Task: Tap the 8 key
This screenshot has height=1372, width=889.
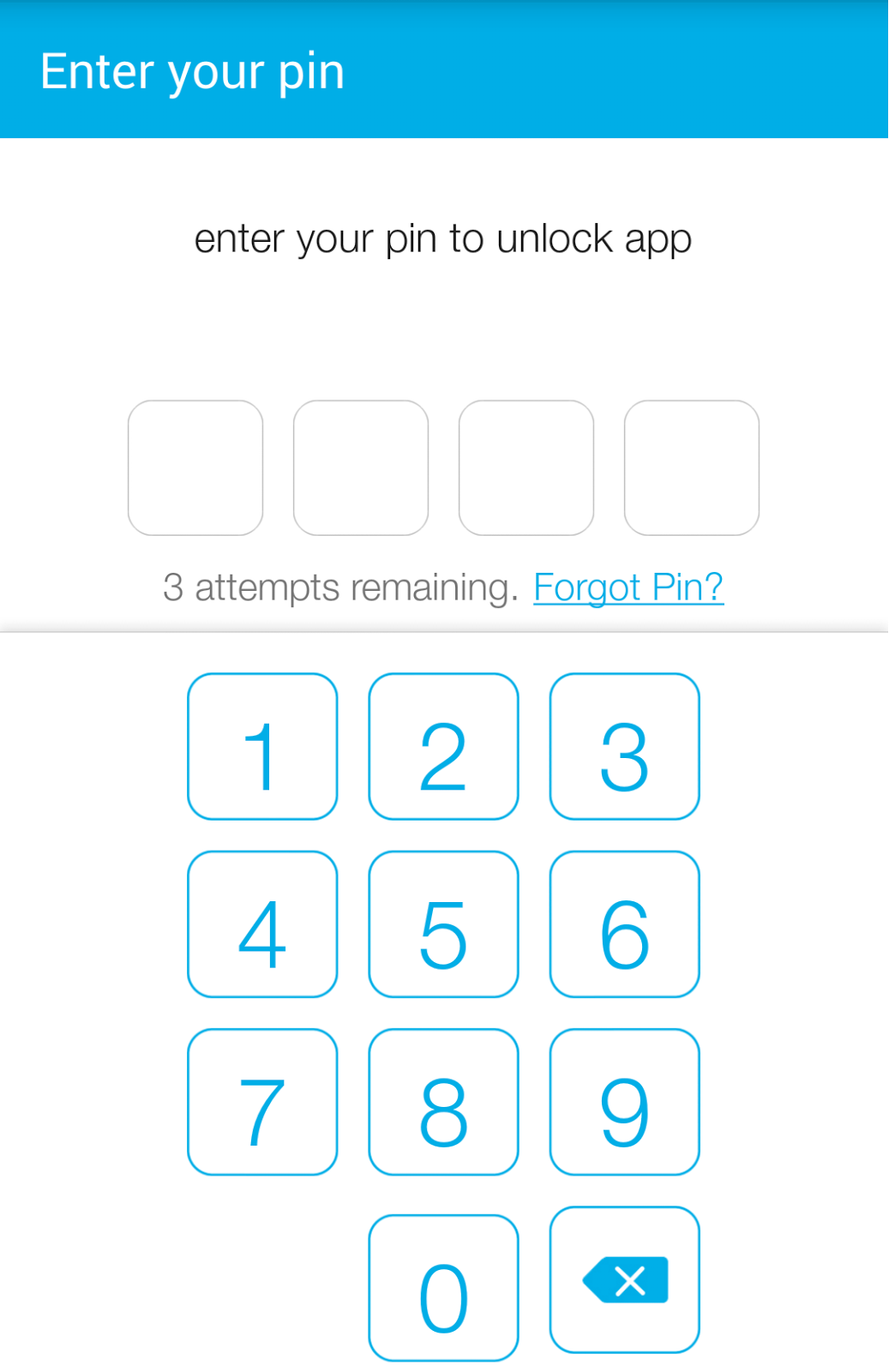Action: tap(443, 1102)
